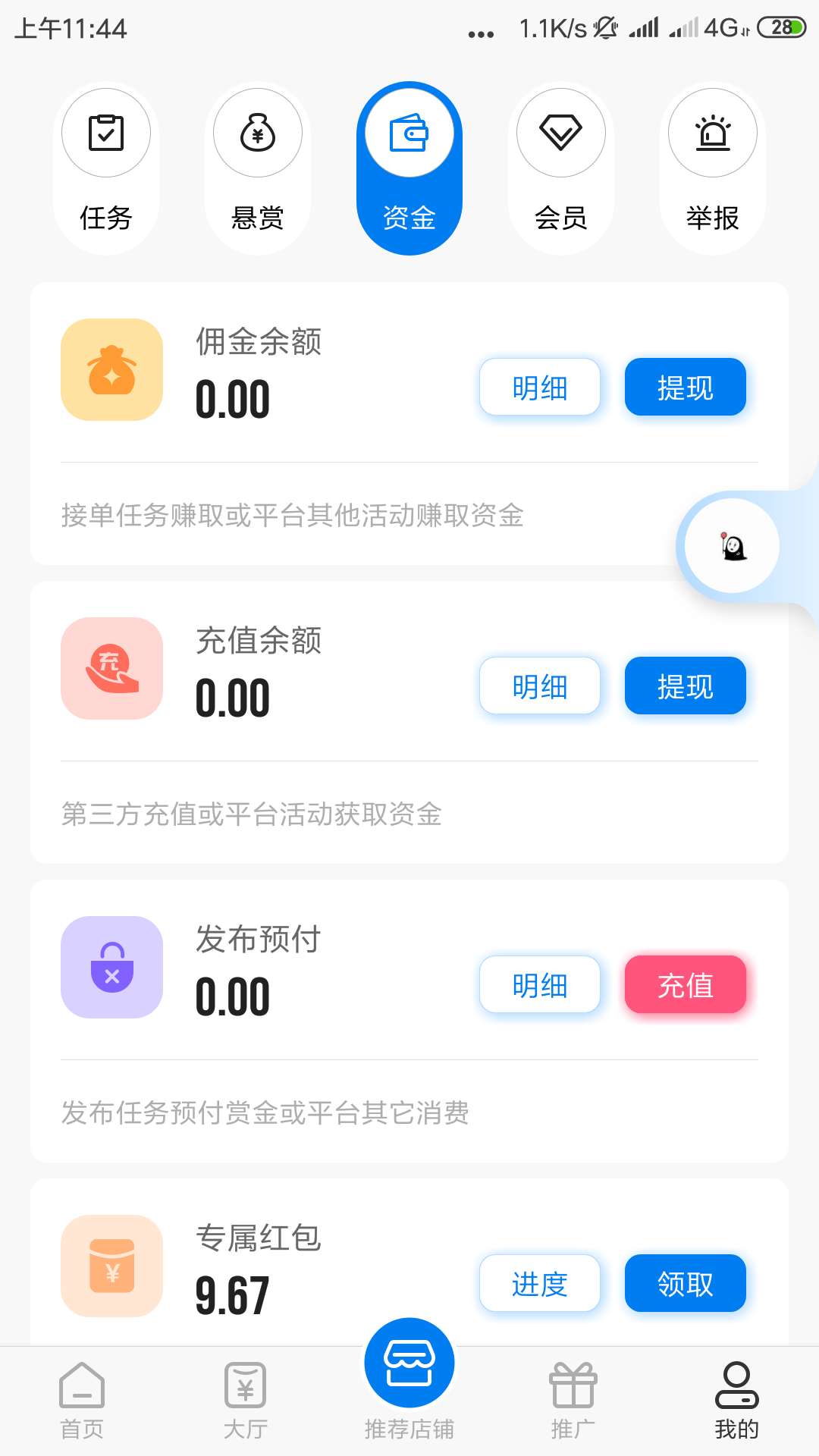Open the 大厅 bottom tab
This screenshot has height=1456, width=819.
tap(246, 1401)
